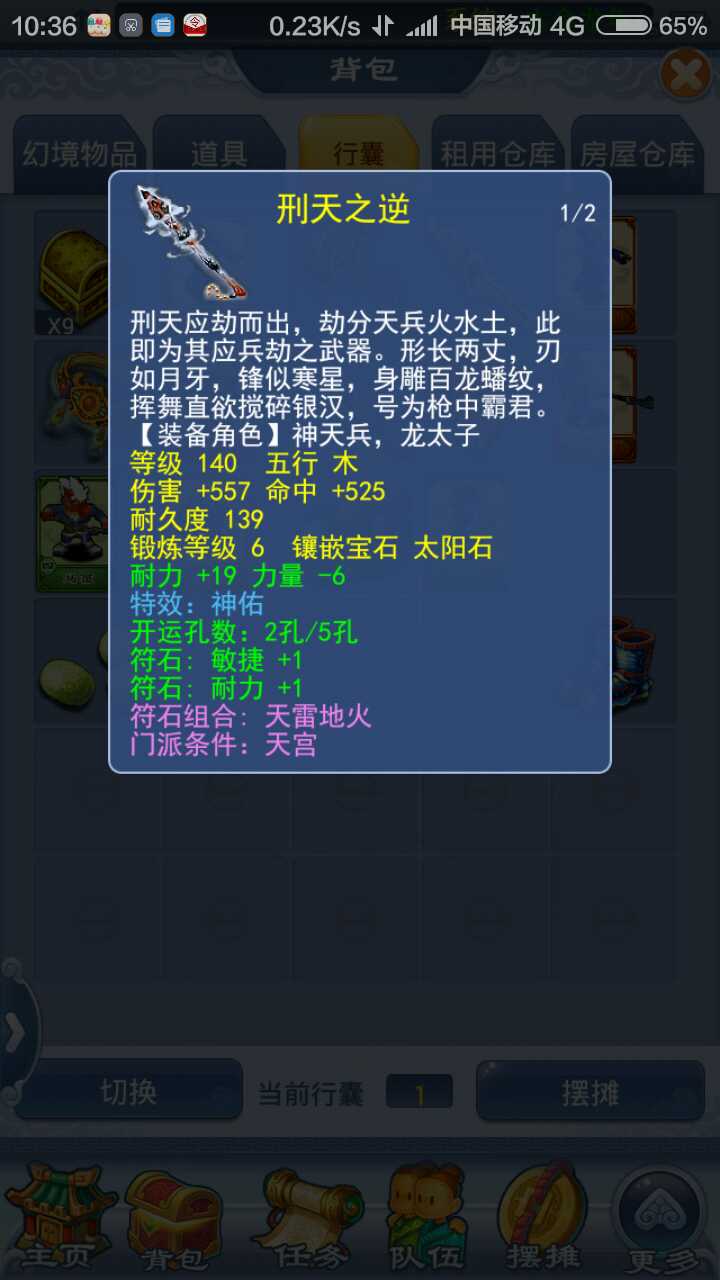720x1280 pixels.
Task: Open the 租用仓库 tab
Action: point(498,154)
